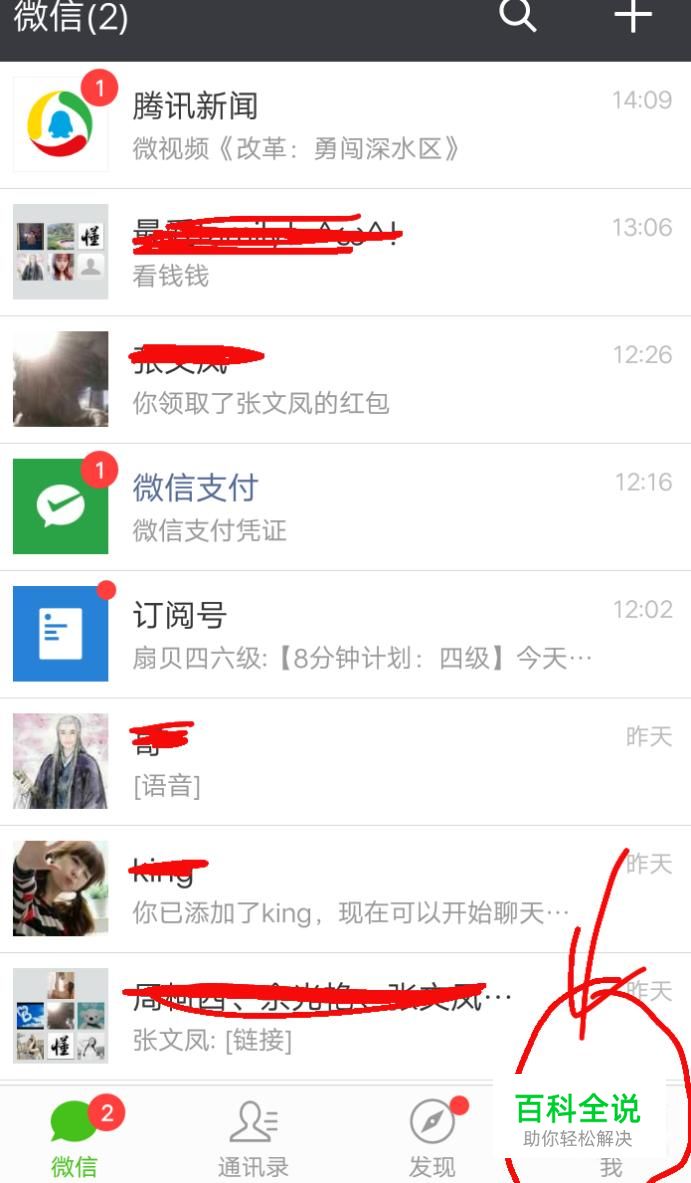Open the group chat showing 看钱钱
The height and width of the screenshot is (1183, 691).
[x=345, y=252]
